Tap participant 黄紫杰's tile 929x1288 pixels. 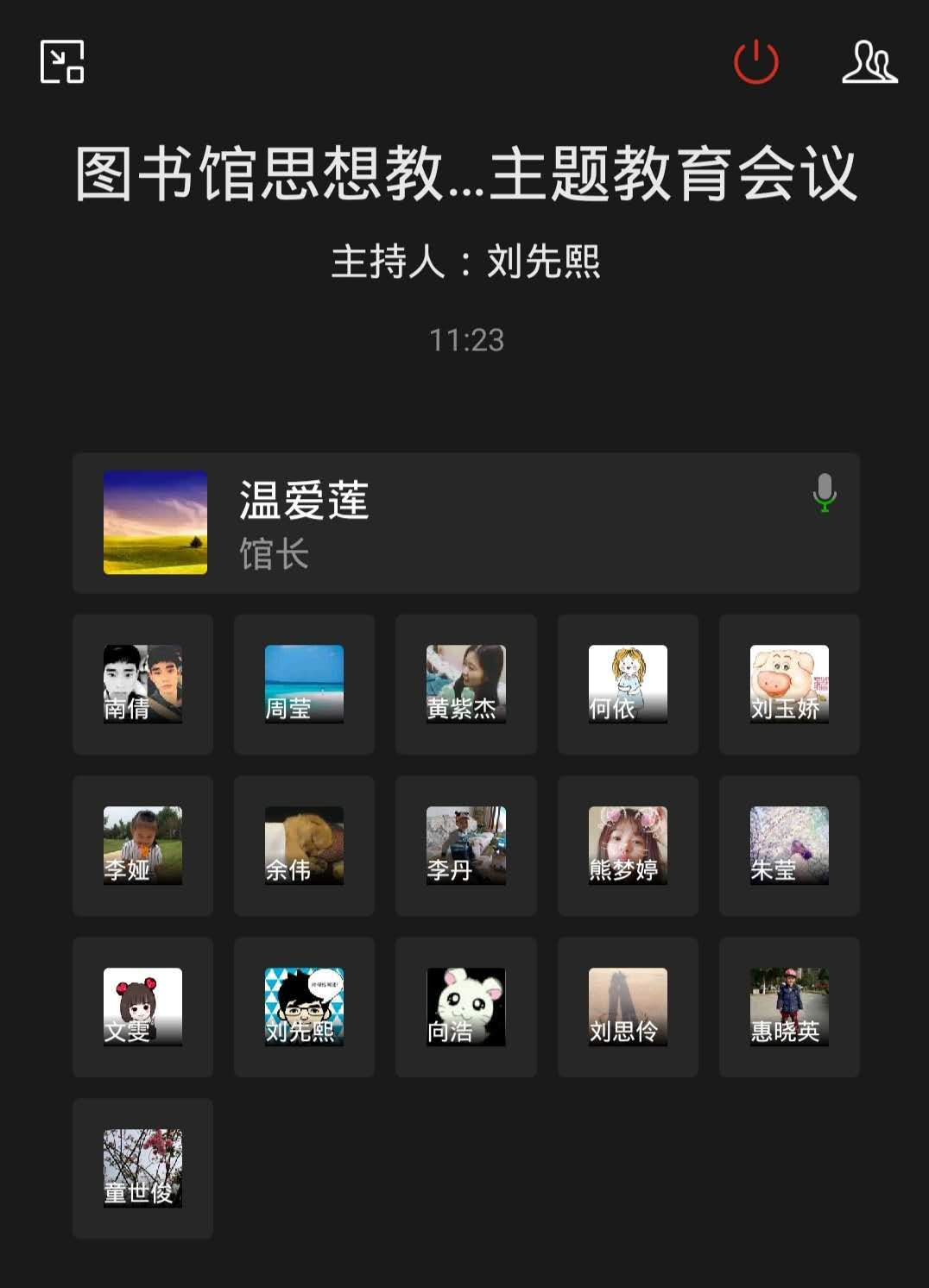(x=465, y=684)
